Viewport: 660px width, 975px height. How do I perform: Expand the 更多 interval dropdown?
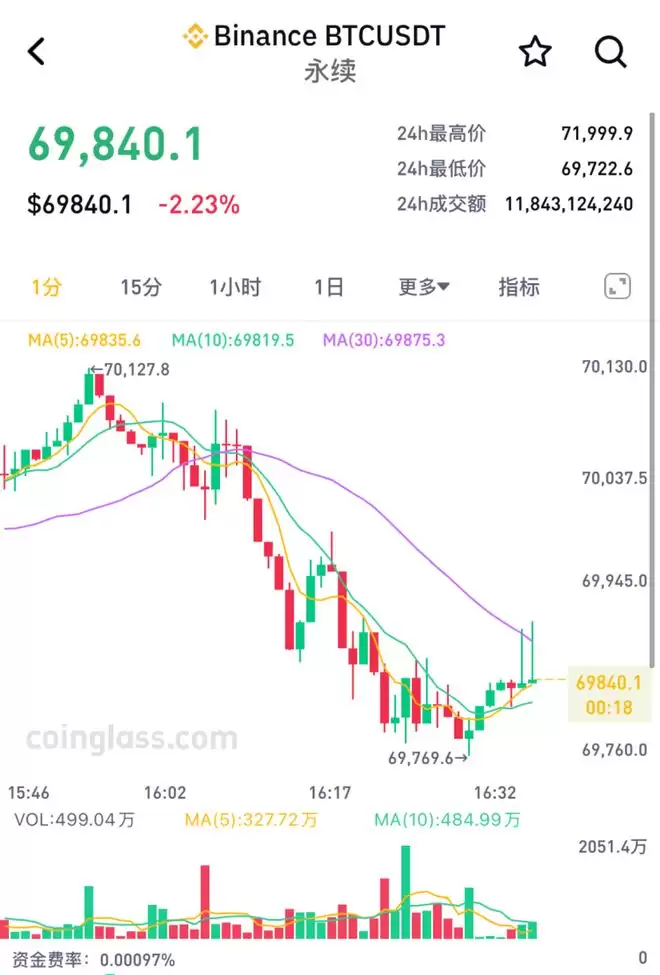coord(424,288)
